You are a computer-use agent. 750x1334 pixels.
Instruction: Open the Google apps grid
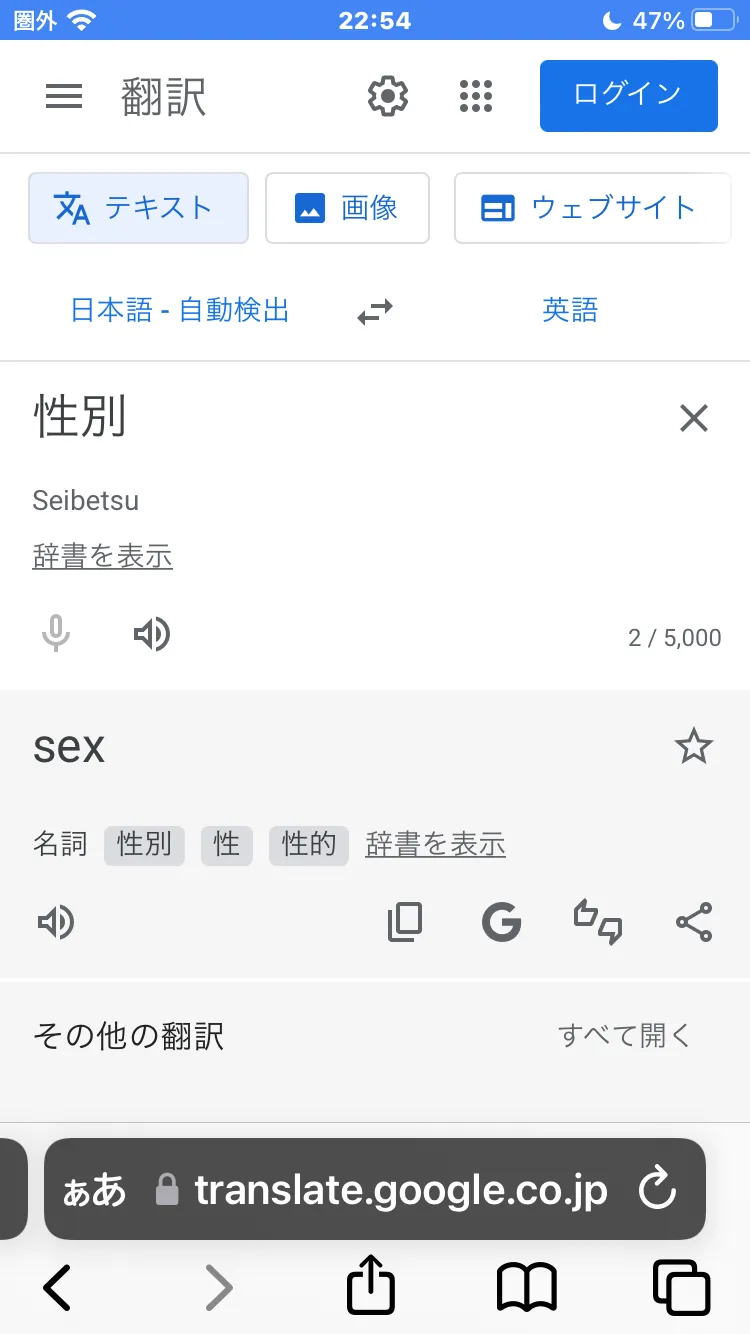[x=476, y=96]
